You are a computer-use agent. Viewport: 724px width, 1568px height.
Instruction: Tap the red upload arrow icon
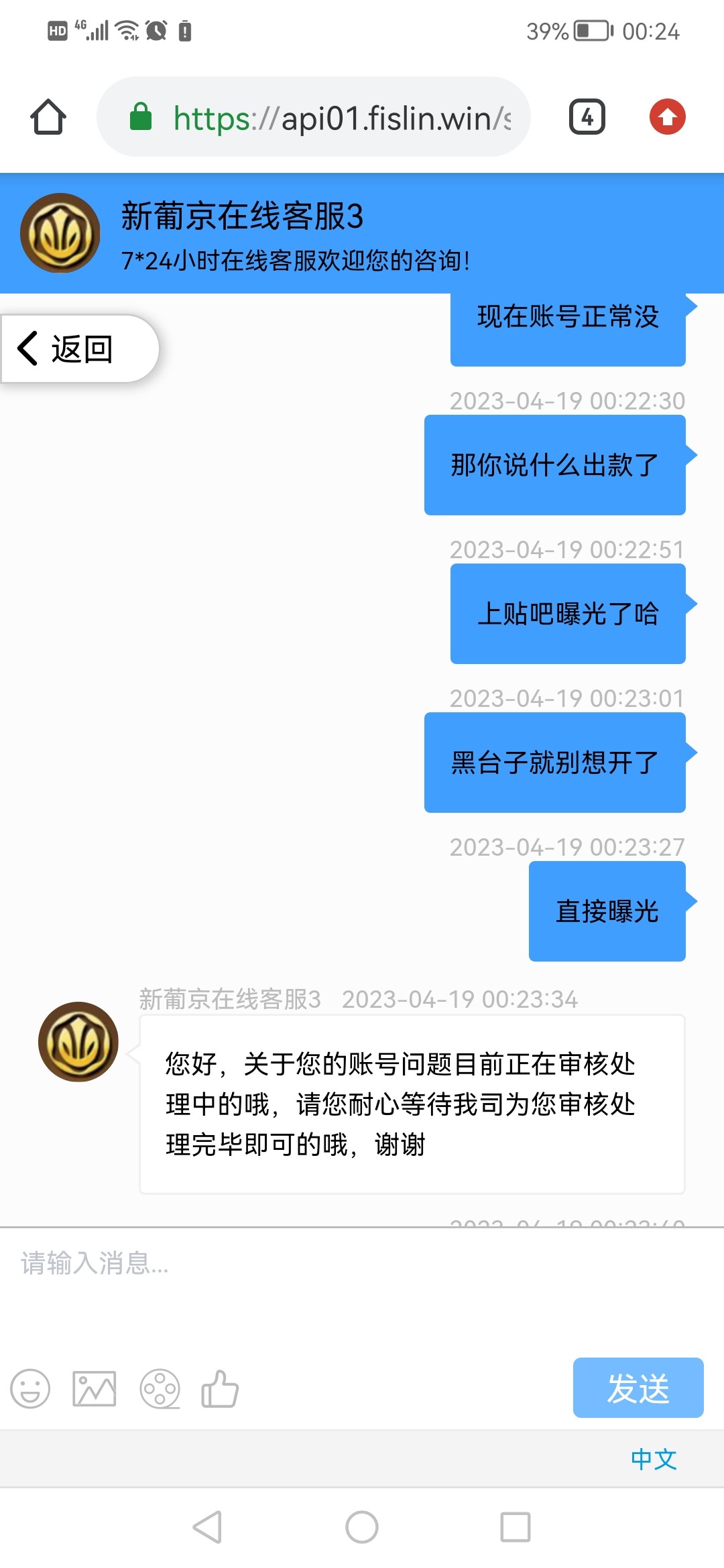coord(667,117)
